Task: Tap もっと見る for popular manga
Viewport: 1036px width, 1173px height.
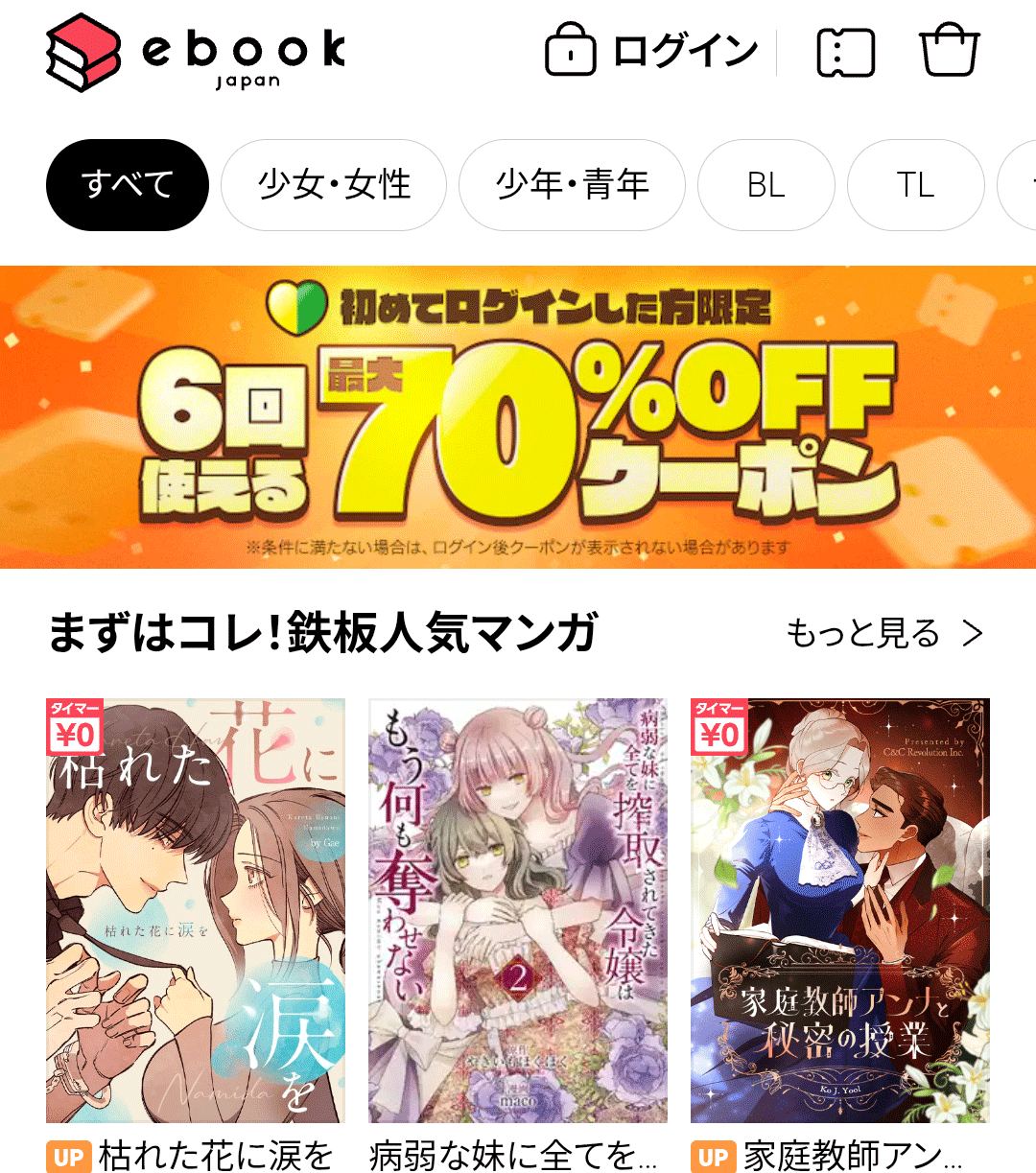Action: point(883,634)
